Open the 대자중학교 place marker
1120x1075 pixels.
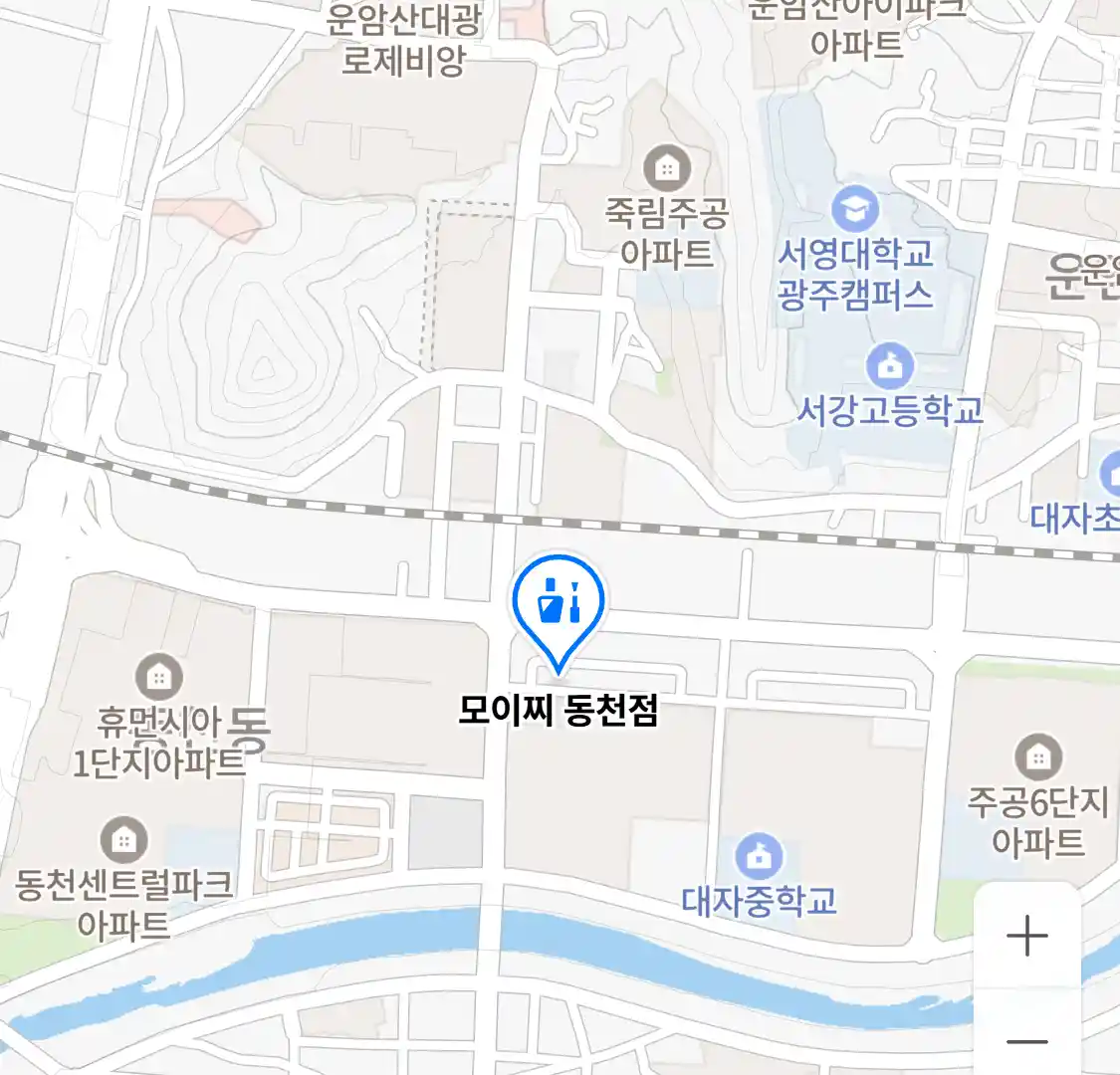pos(759,856)
